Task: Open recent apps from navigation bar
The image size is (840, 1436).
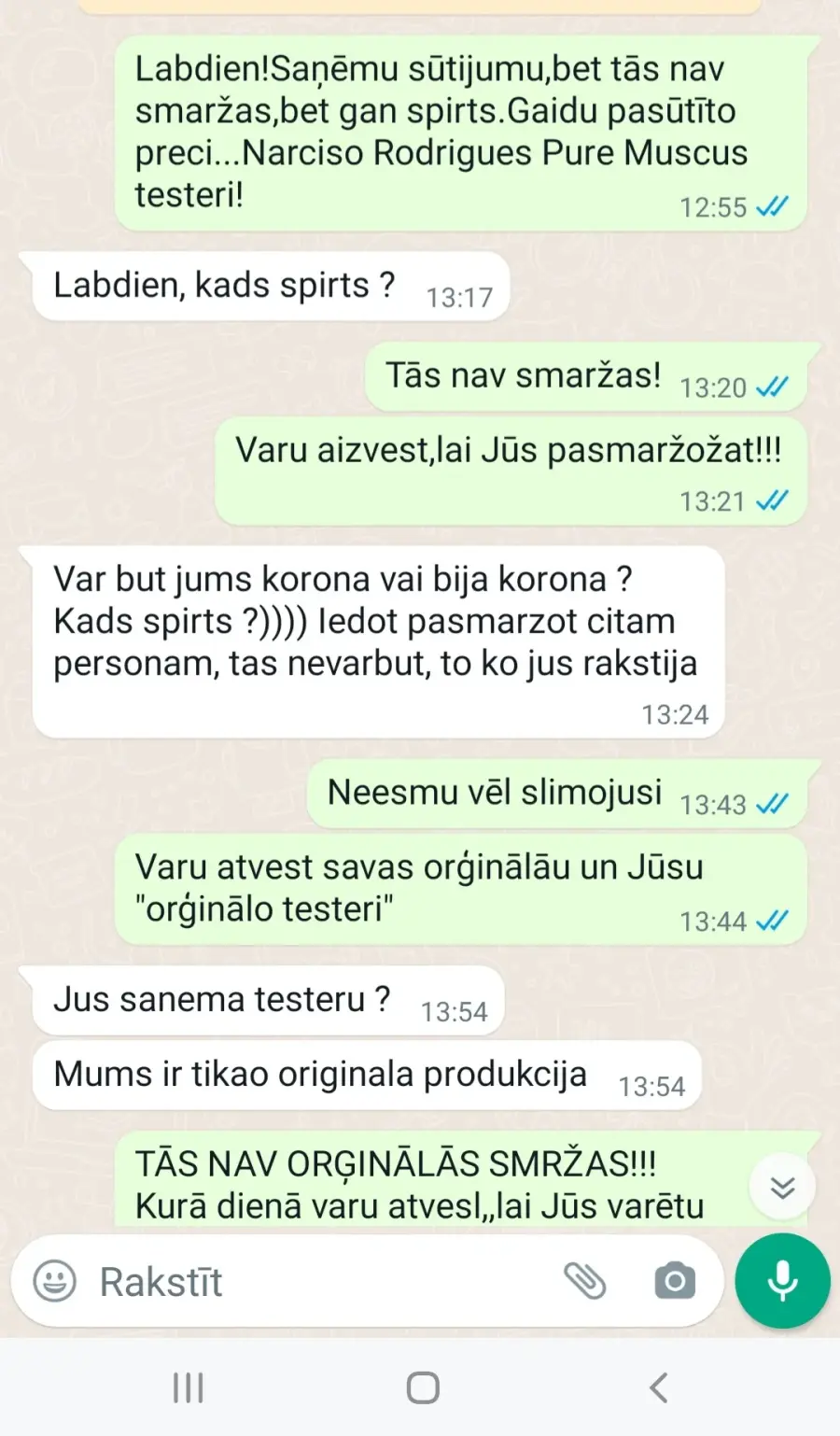Action: (188, 1387)
